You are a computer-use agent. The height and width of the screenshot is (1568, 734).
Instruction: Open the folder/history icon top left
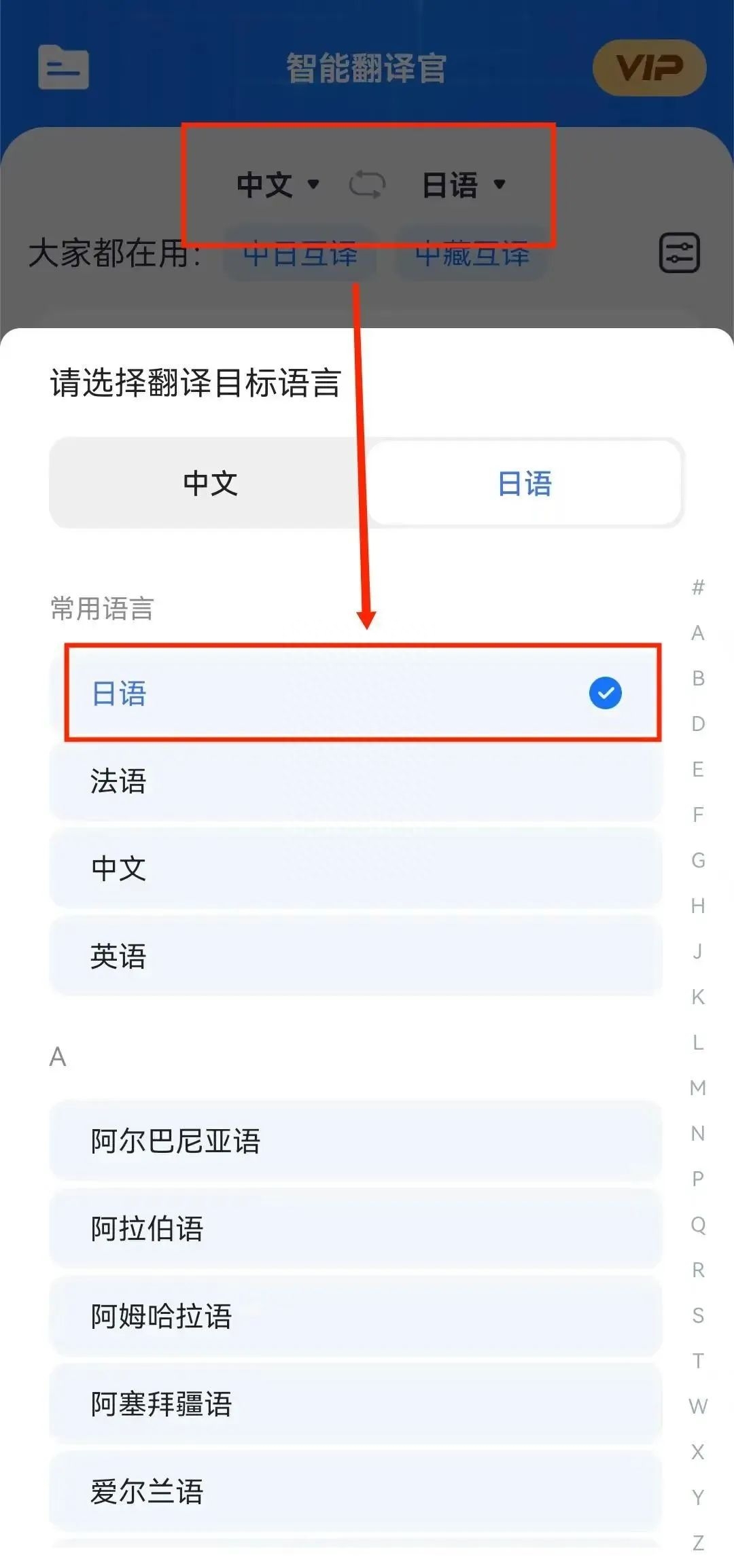[63, 67]
